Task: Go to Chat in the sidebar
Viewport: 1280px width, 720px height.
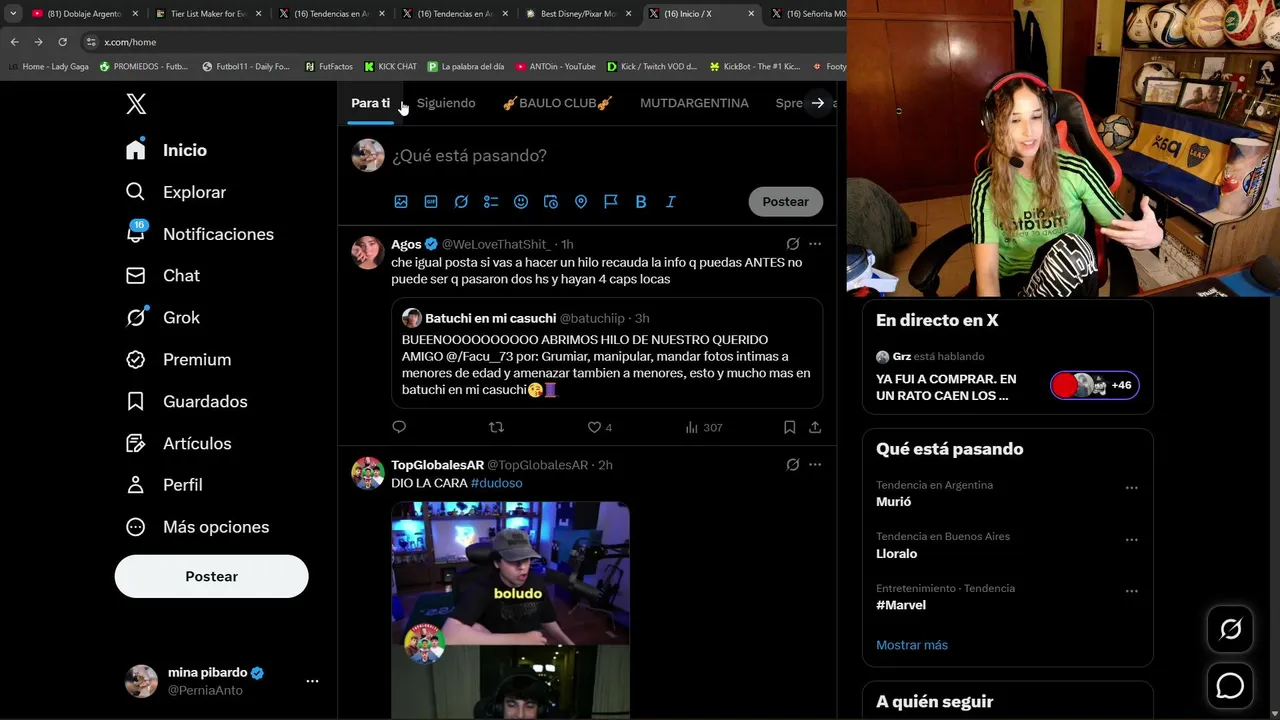Action: pos(181,276)
